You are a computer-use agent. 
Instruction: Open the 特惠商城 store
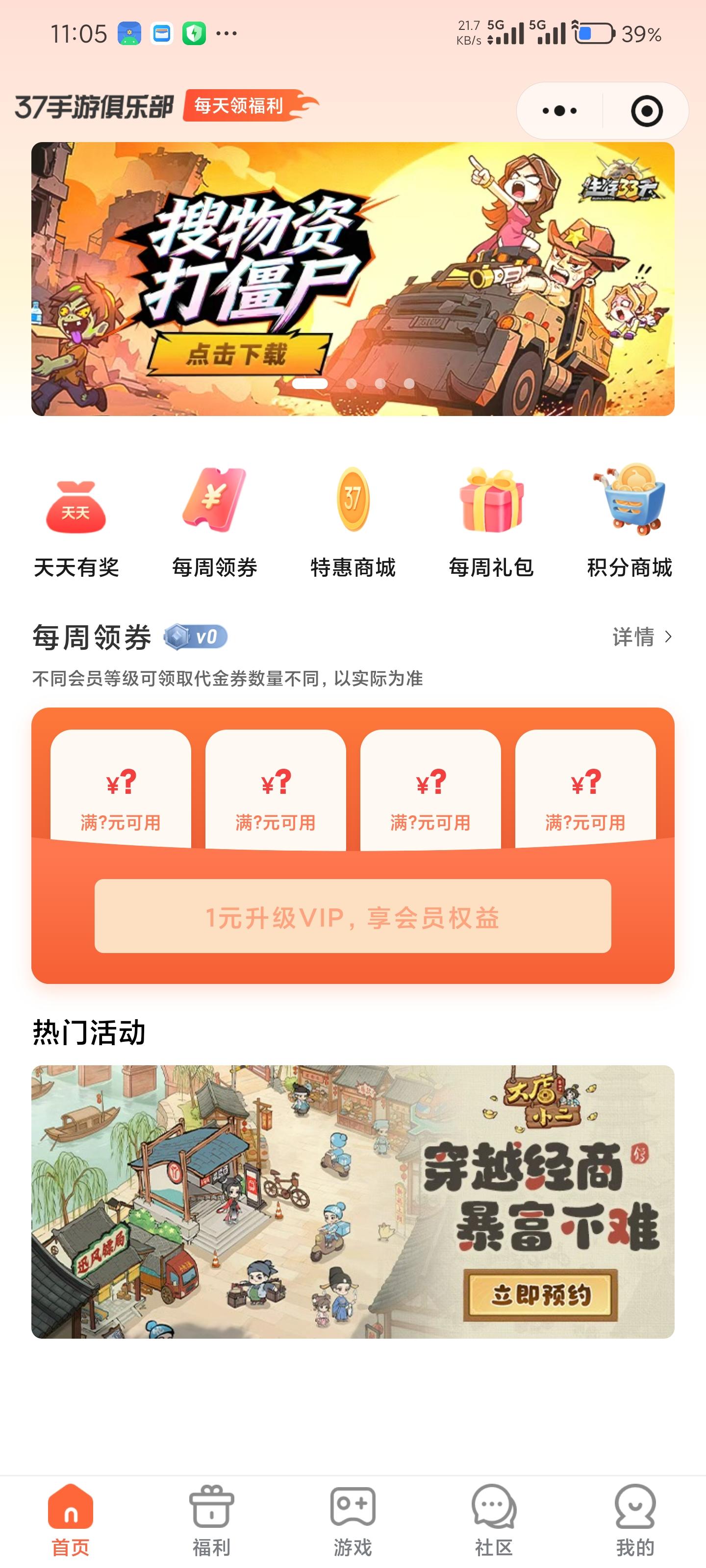(x=353, y=521)
